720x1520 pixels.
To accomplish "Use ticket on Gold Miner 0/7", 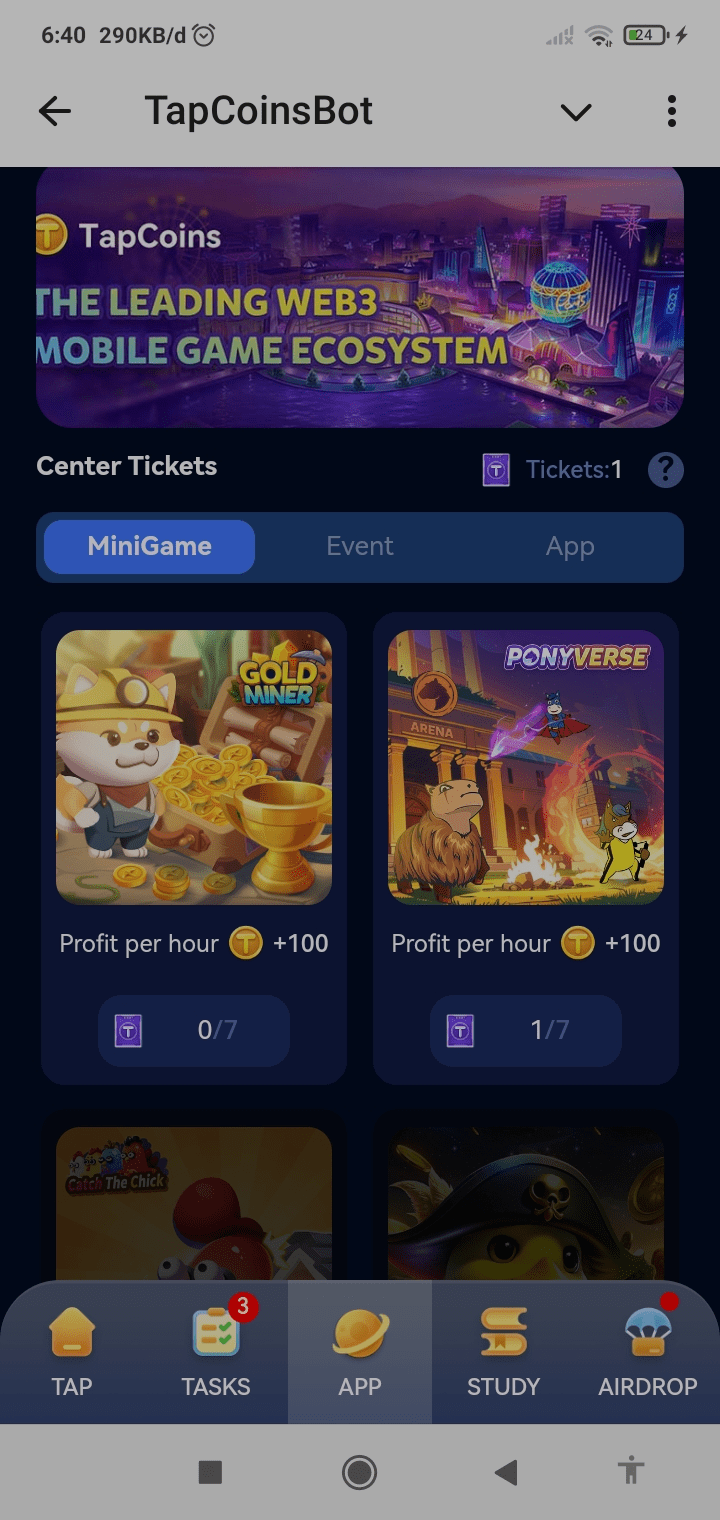I will point(194,1030).
